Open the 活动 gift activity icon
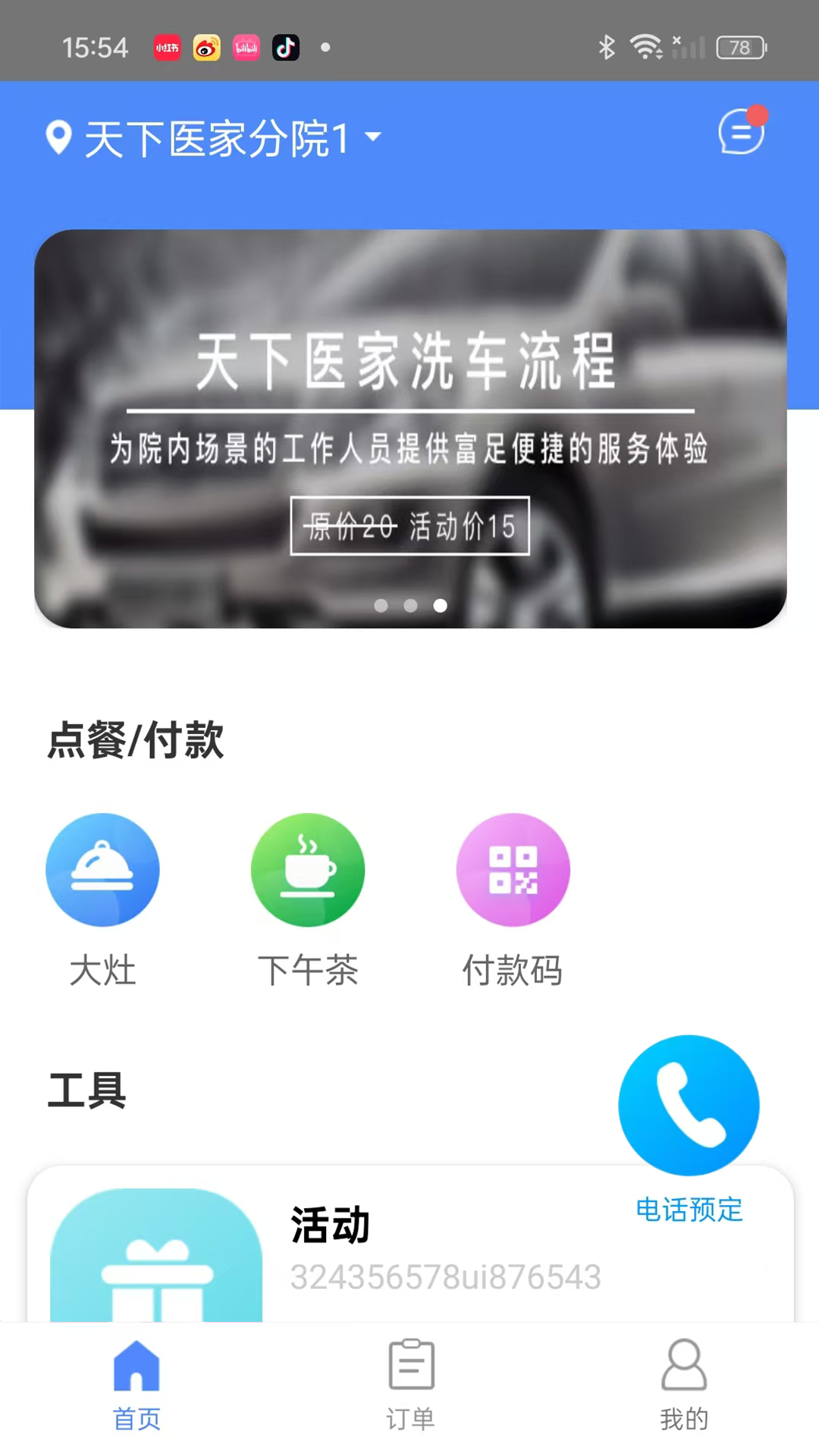819x1456 pixels. [155, 1255]
